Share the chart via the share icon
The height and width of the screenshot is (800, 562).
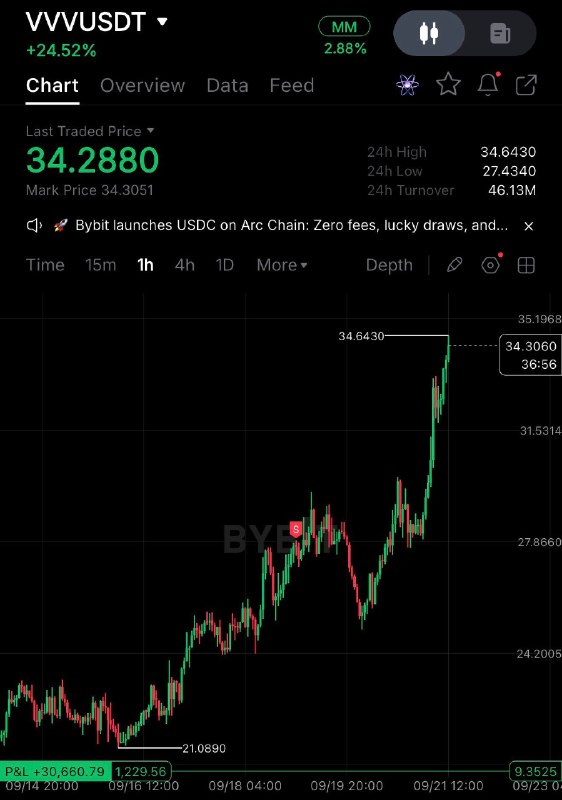tap(526, 85)
